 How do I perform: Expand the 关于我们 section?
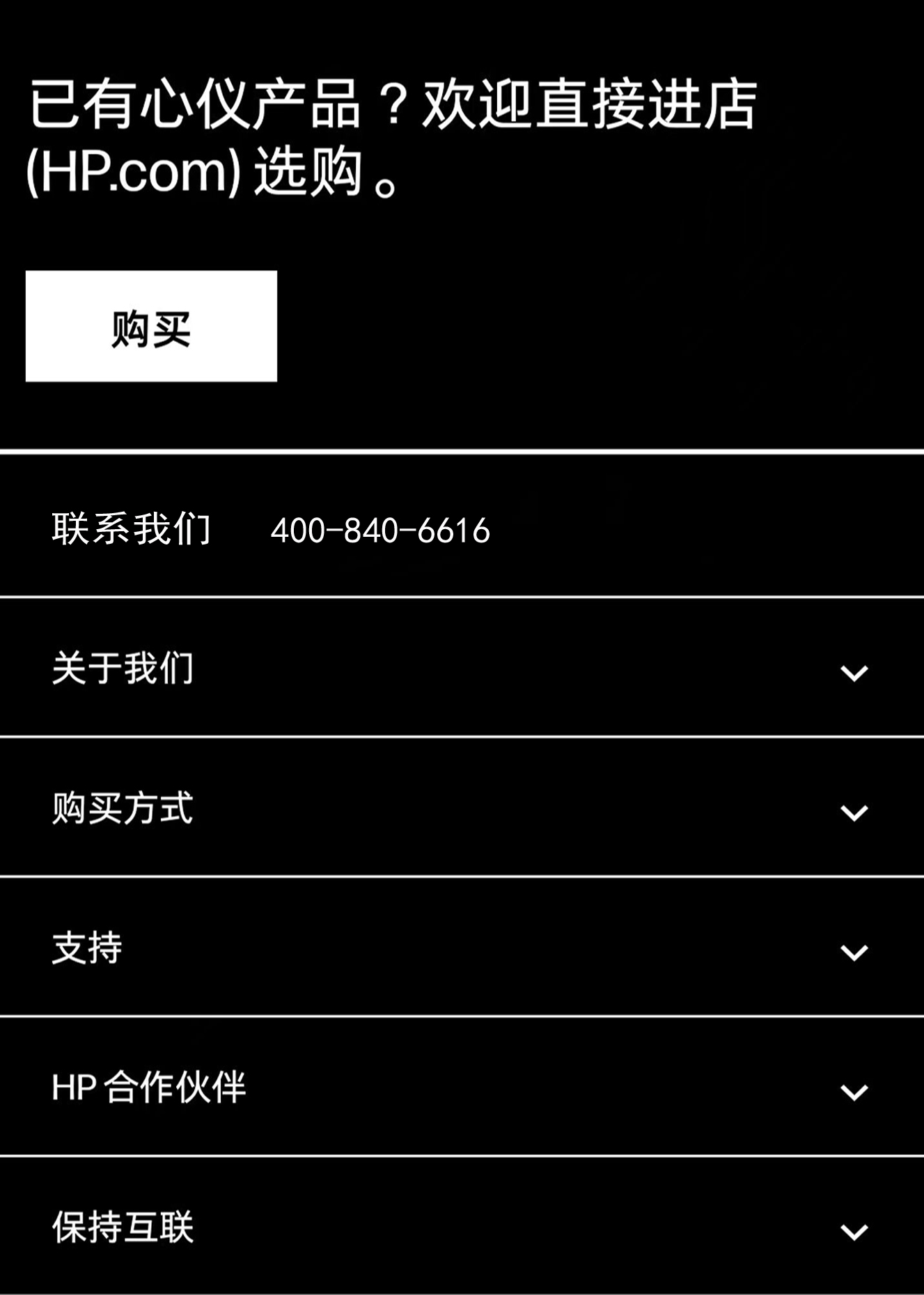pos(854,673)
